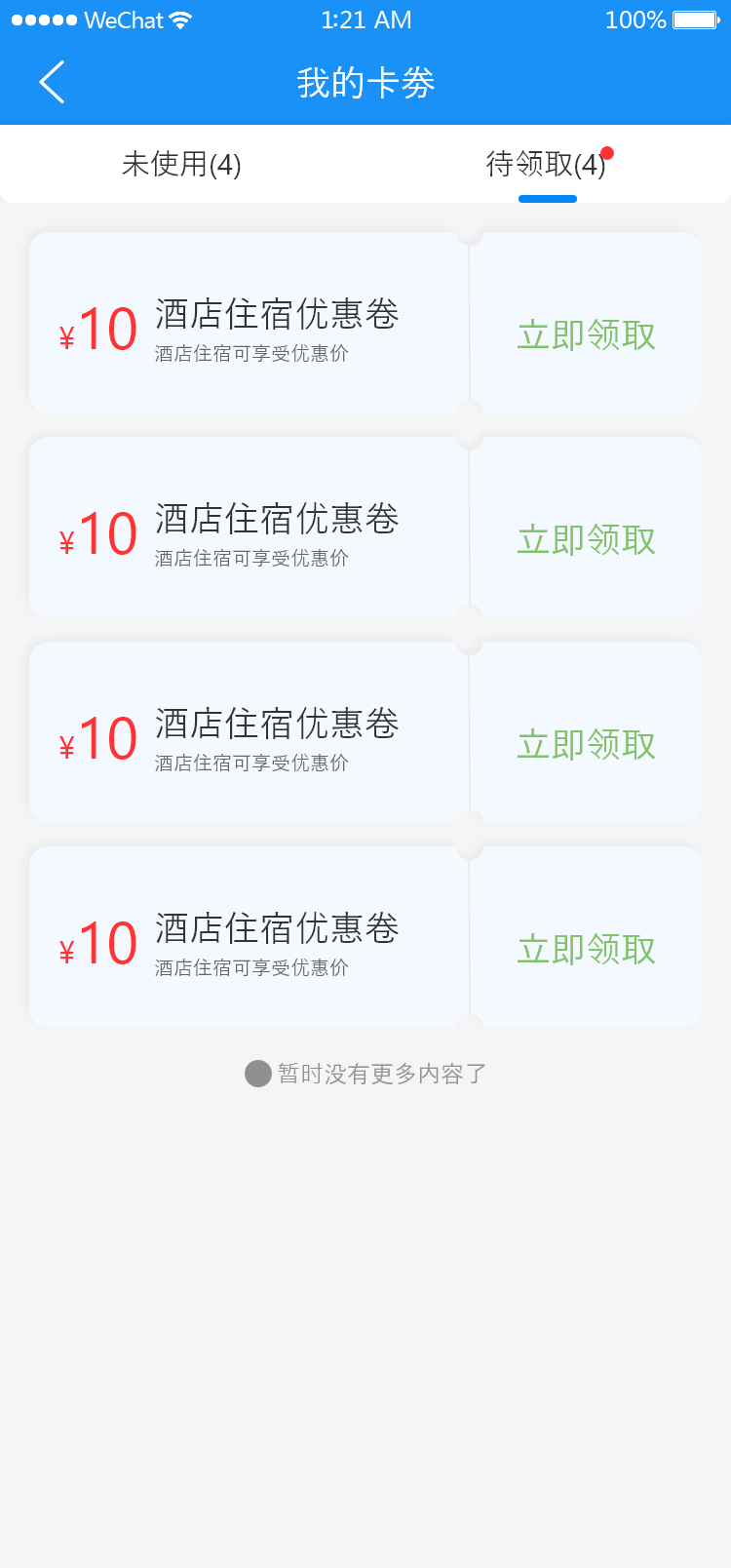Hit 立即领取 on the last ¥10 coupon
The width and height of the screenshot is (731, 1568).
586,949
